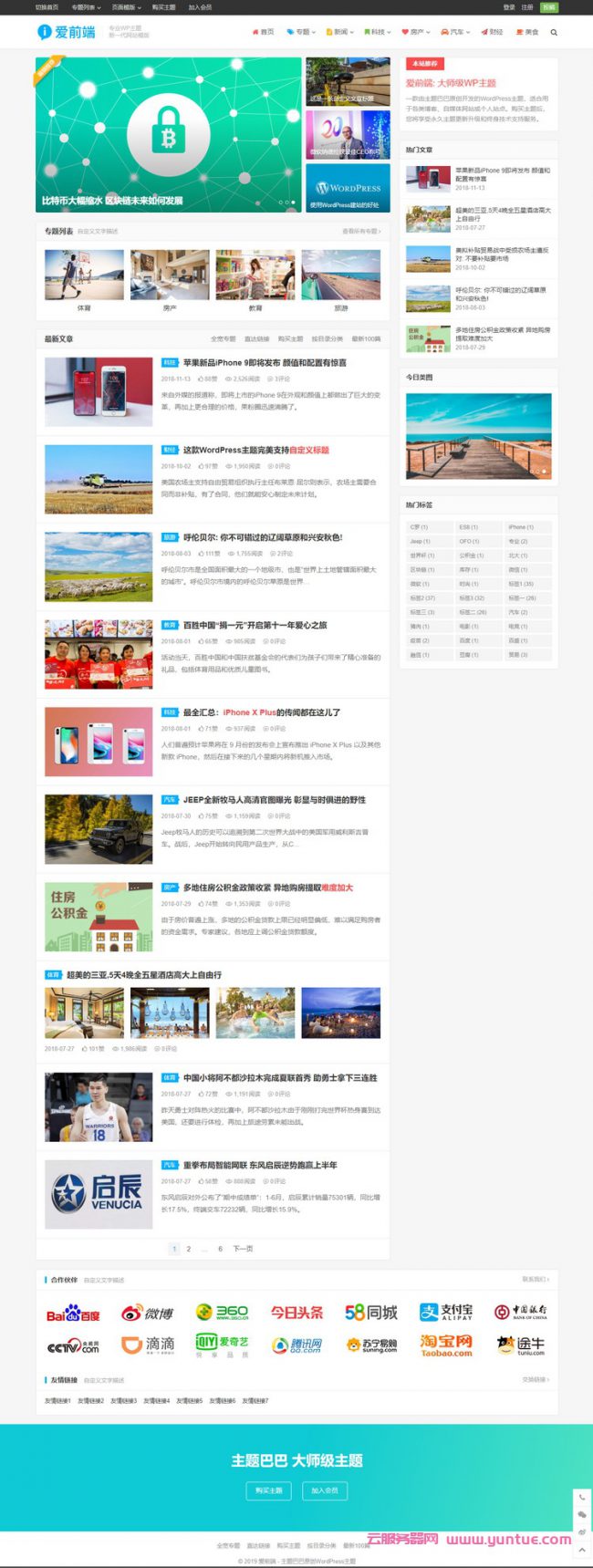
Task: Go to page 2 of articles
Action: [189, 1249]
